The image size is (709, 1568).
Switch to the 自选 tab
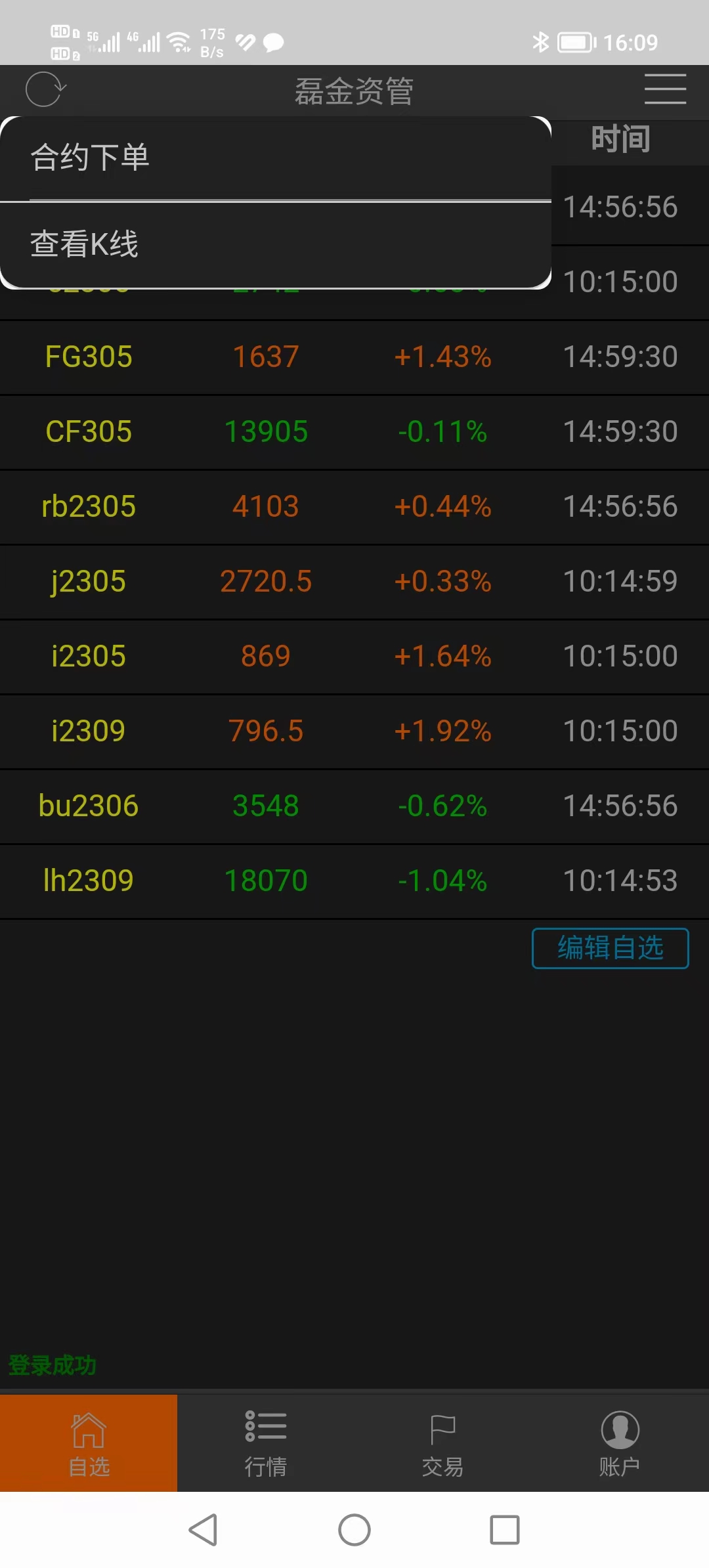[x=89, y=1443]
